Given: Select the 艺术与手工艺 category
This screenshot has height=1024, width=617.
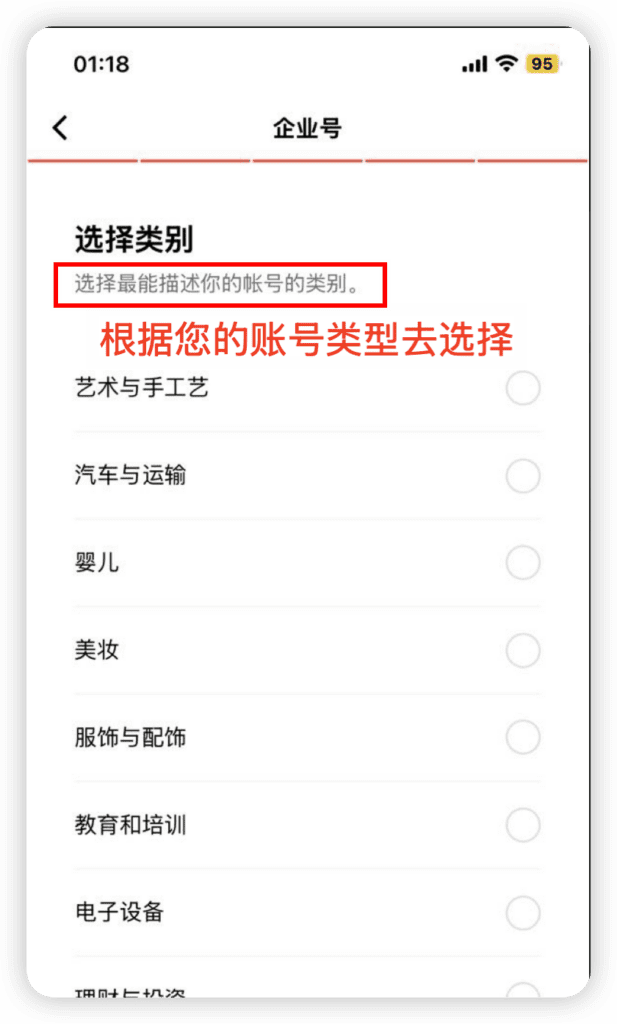Looking at the screenshot, I should [522, 388].
